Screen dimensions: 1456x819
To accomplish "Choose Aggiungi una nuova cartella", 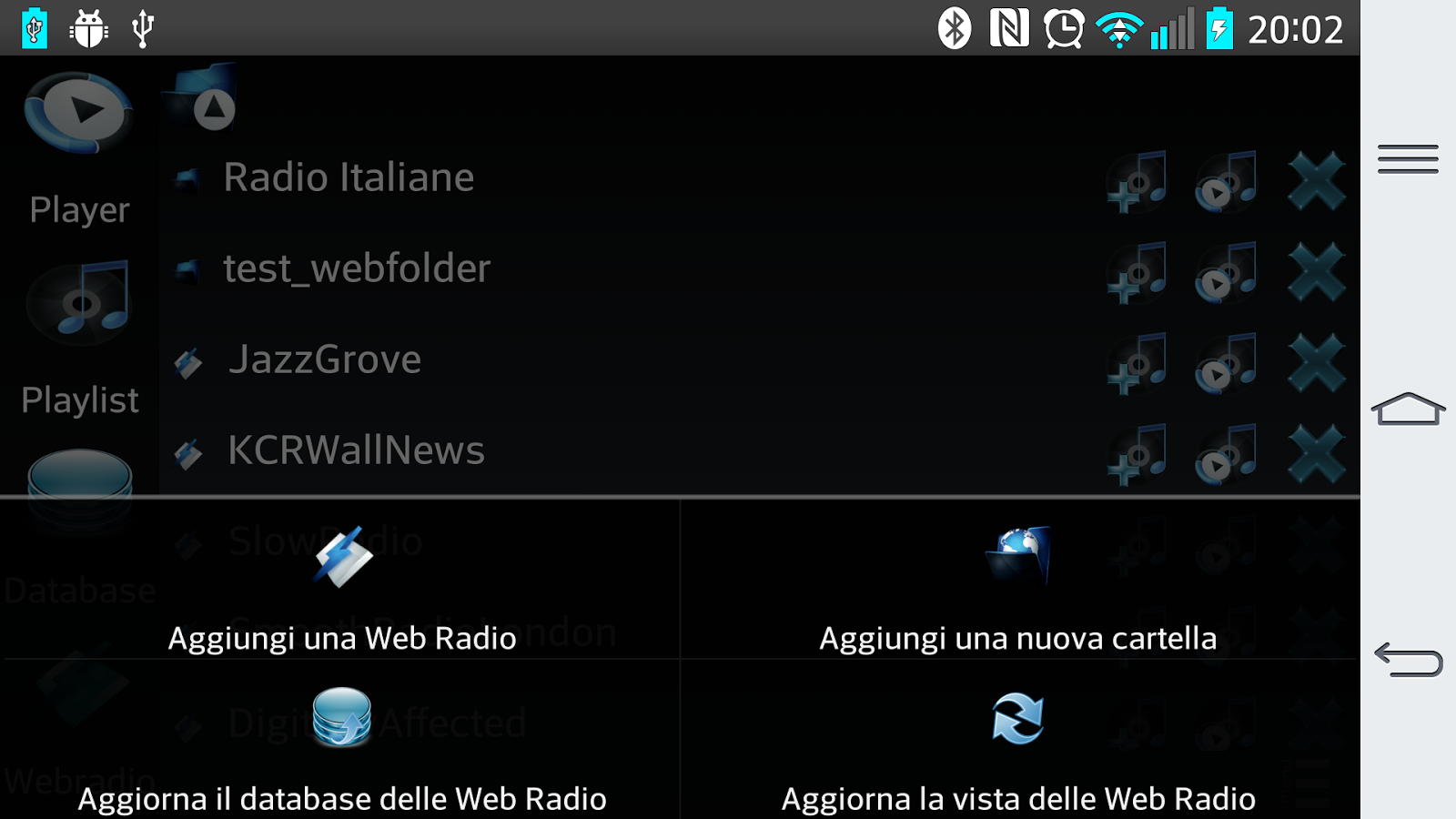I will (1017, 582).
